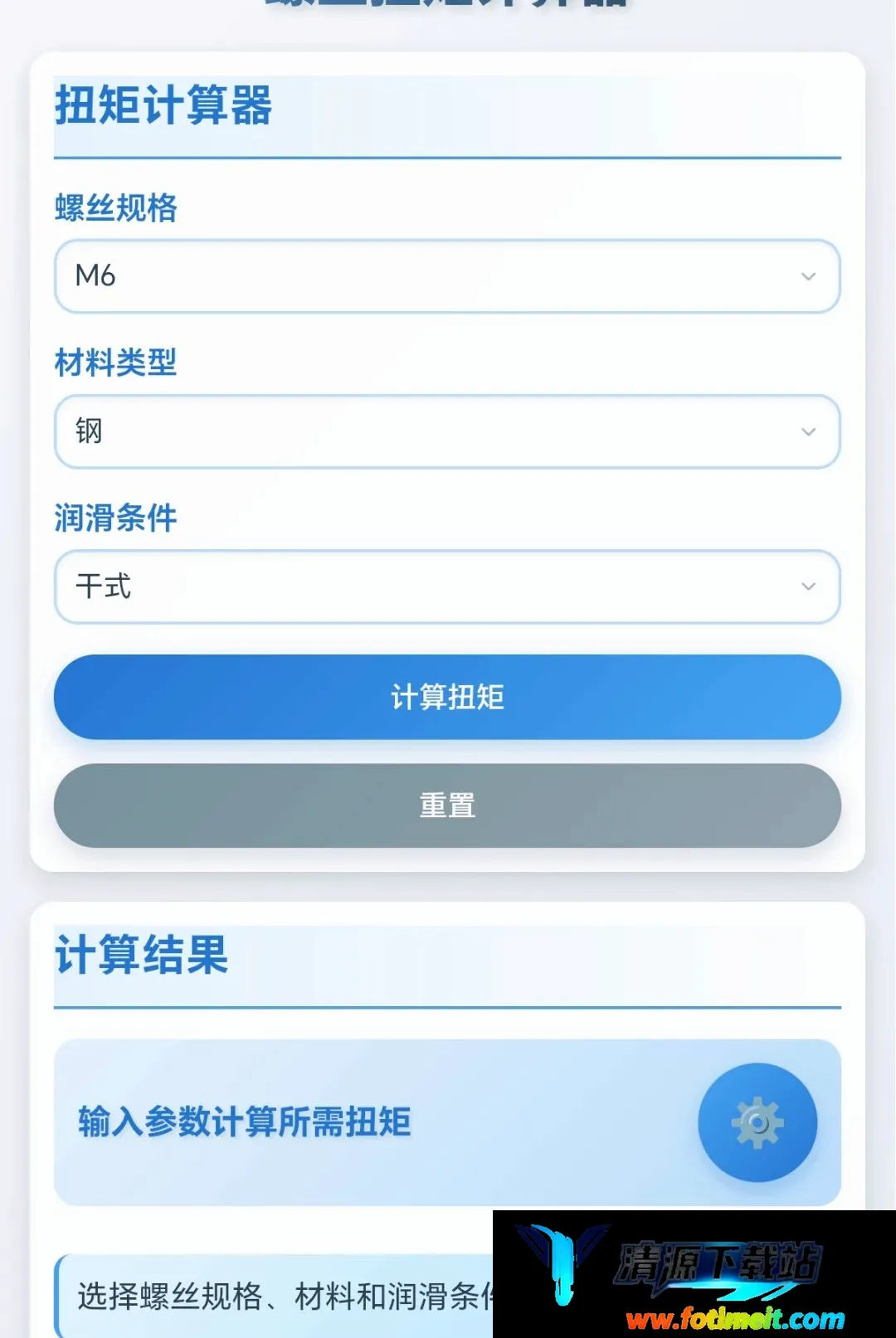Tap the 计算扭矩 button
The width and height of the screenshot is (896, 1338).
(x=447, y=697)
